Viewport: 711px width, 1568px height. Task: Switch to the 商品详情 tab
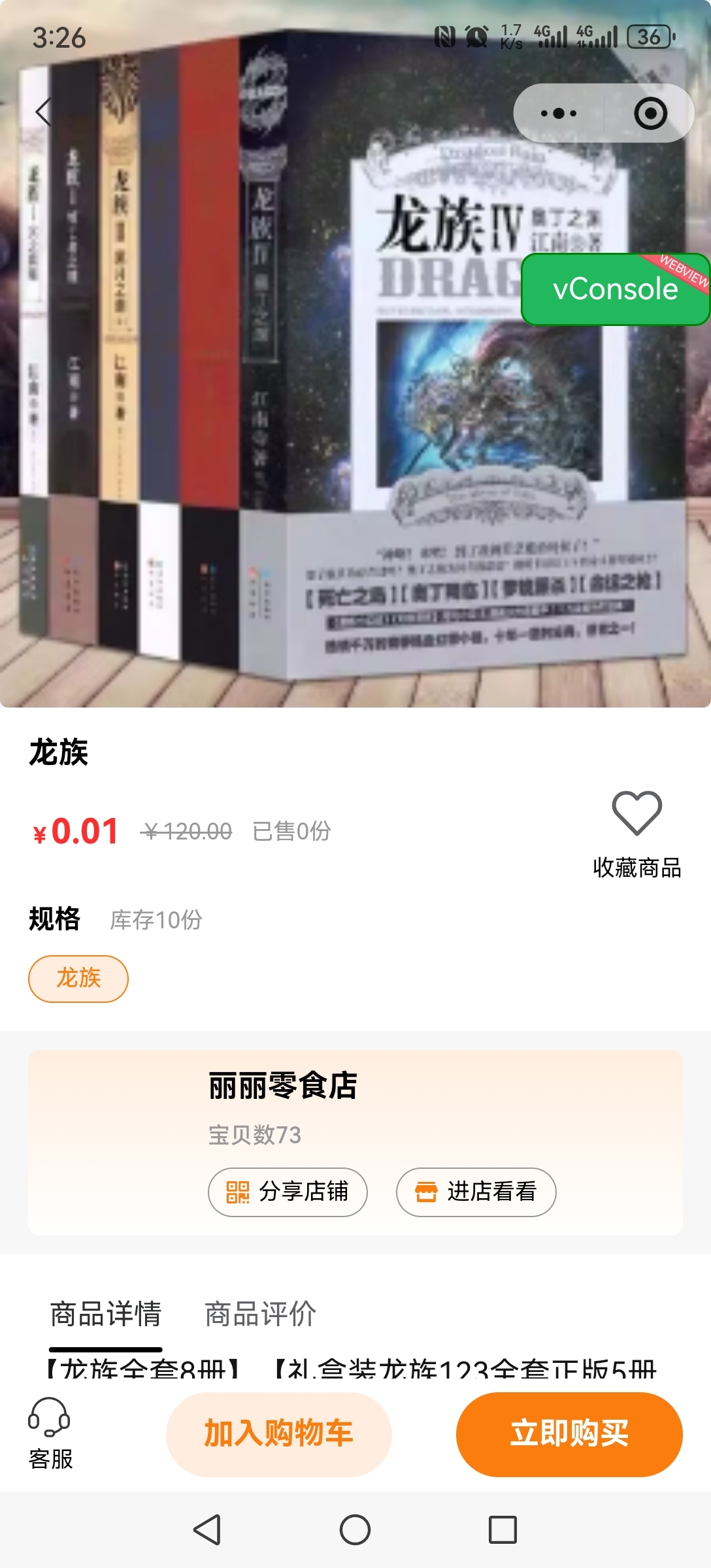point(106,1314)
